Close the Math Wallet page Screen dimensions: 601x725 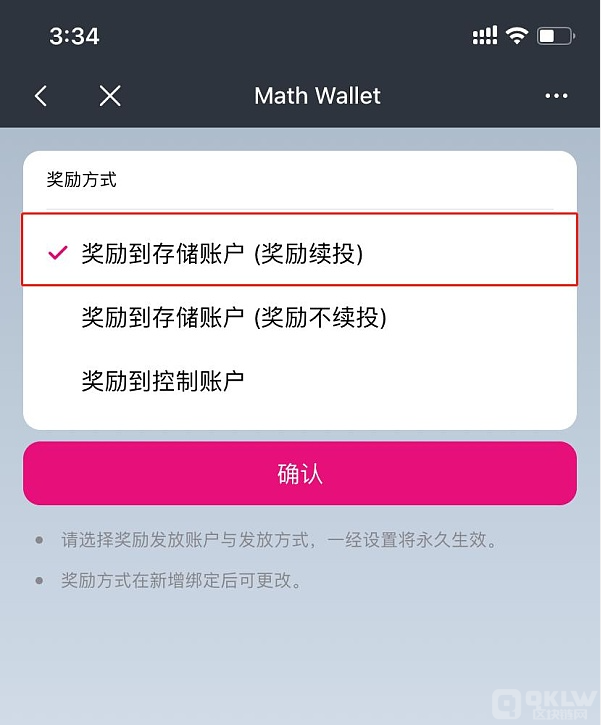[110, 96]
